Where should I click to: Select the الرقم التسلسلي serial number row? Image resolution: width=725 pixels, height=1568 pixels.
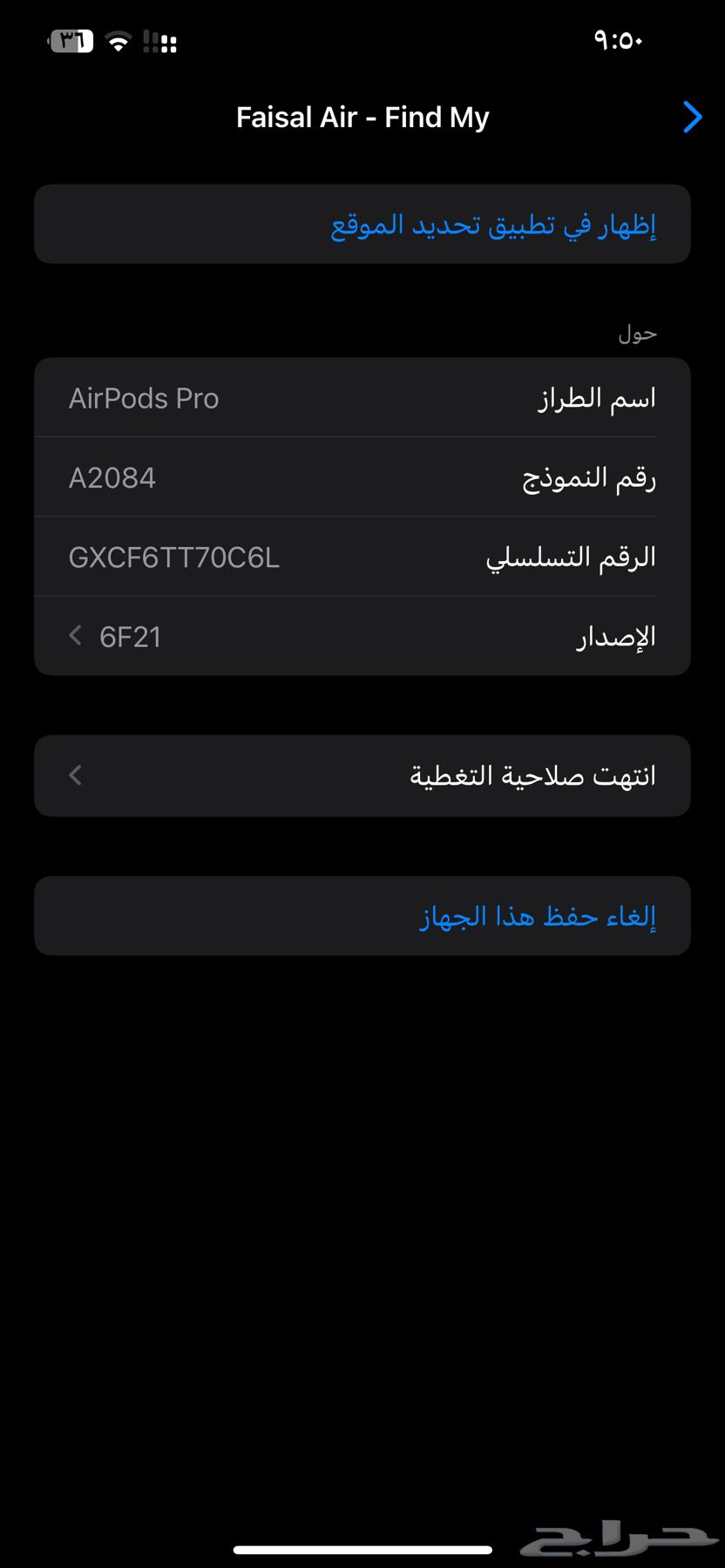[362, 556]
